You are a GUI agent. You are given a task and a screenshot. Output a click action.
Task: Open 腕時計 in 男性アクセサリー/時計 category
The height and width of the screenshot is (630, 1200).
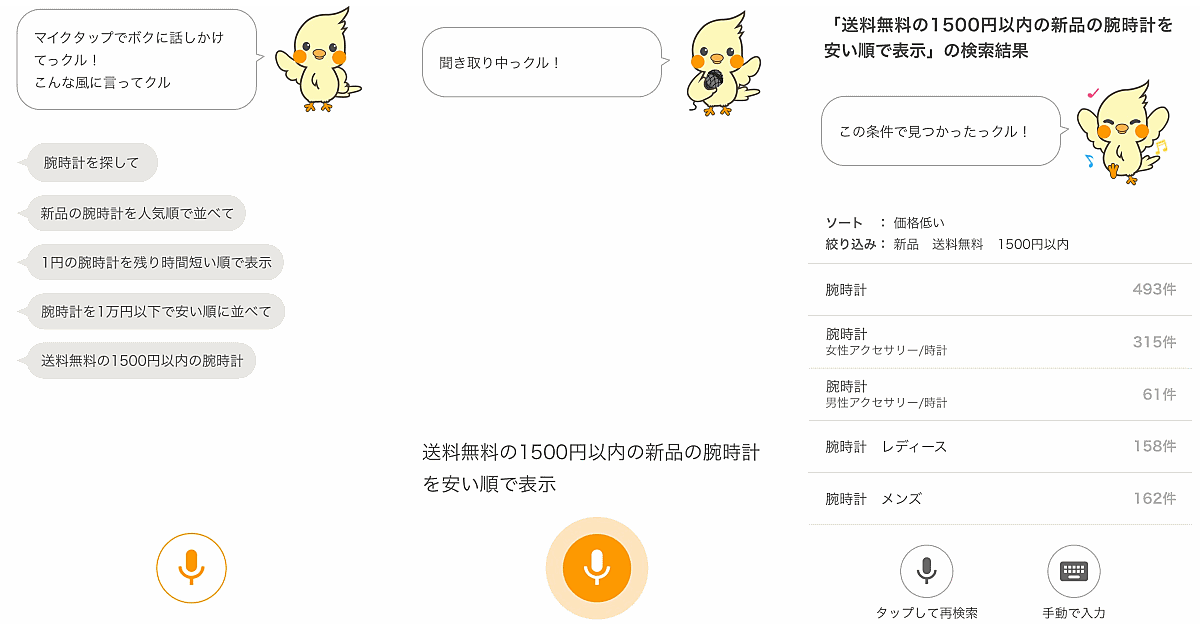point(1000,394)
